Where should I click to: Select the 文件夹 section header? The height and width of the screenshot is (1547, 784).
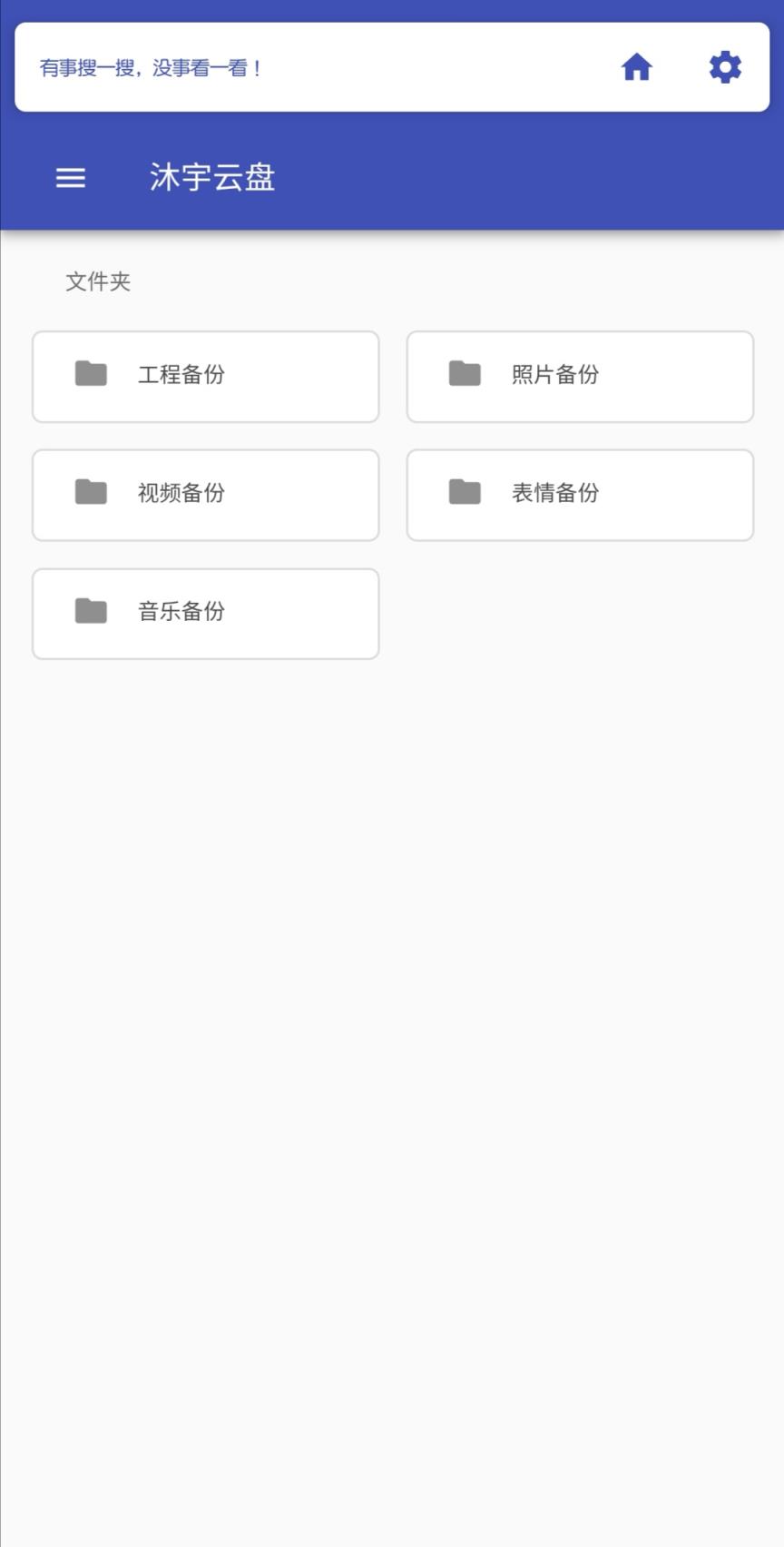click(97, 281)
